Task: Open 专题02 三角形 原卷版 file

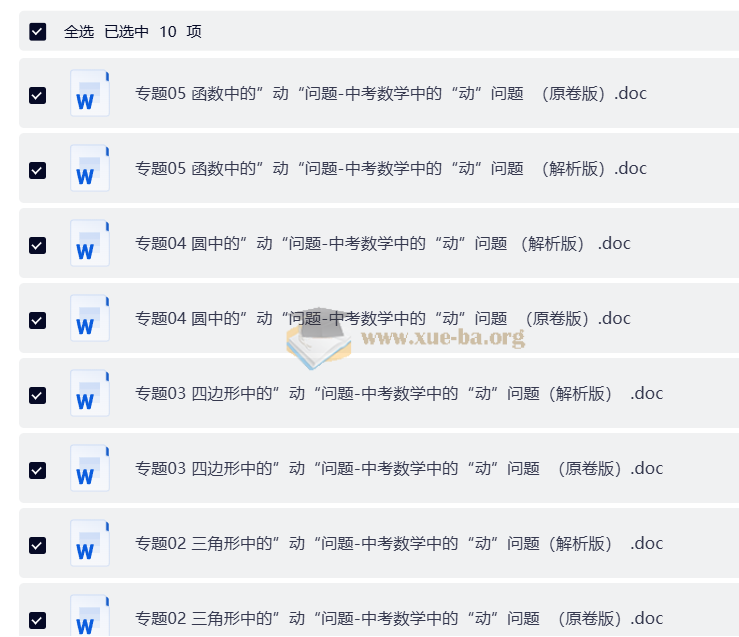Action: 398,619
